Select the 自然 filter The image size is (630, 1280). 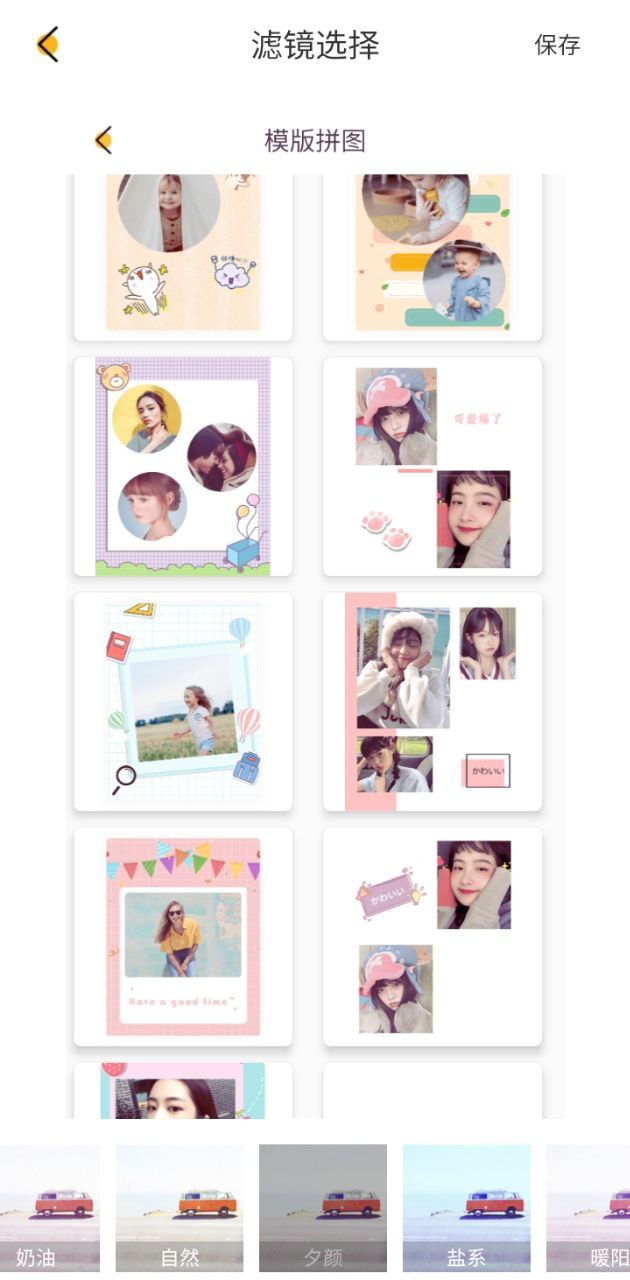179,1208
